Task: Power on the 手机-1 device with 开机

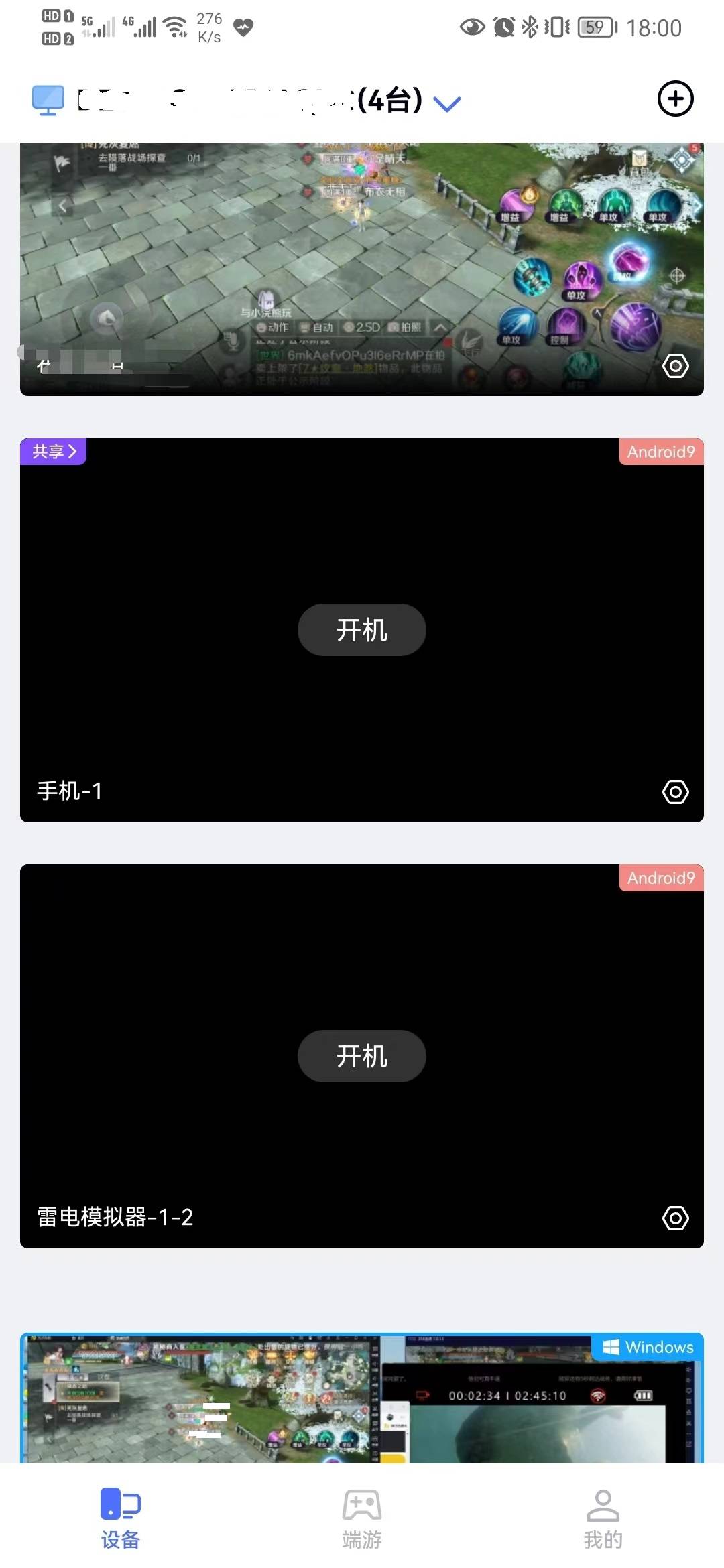Action: pos(361,630)
